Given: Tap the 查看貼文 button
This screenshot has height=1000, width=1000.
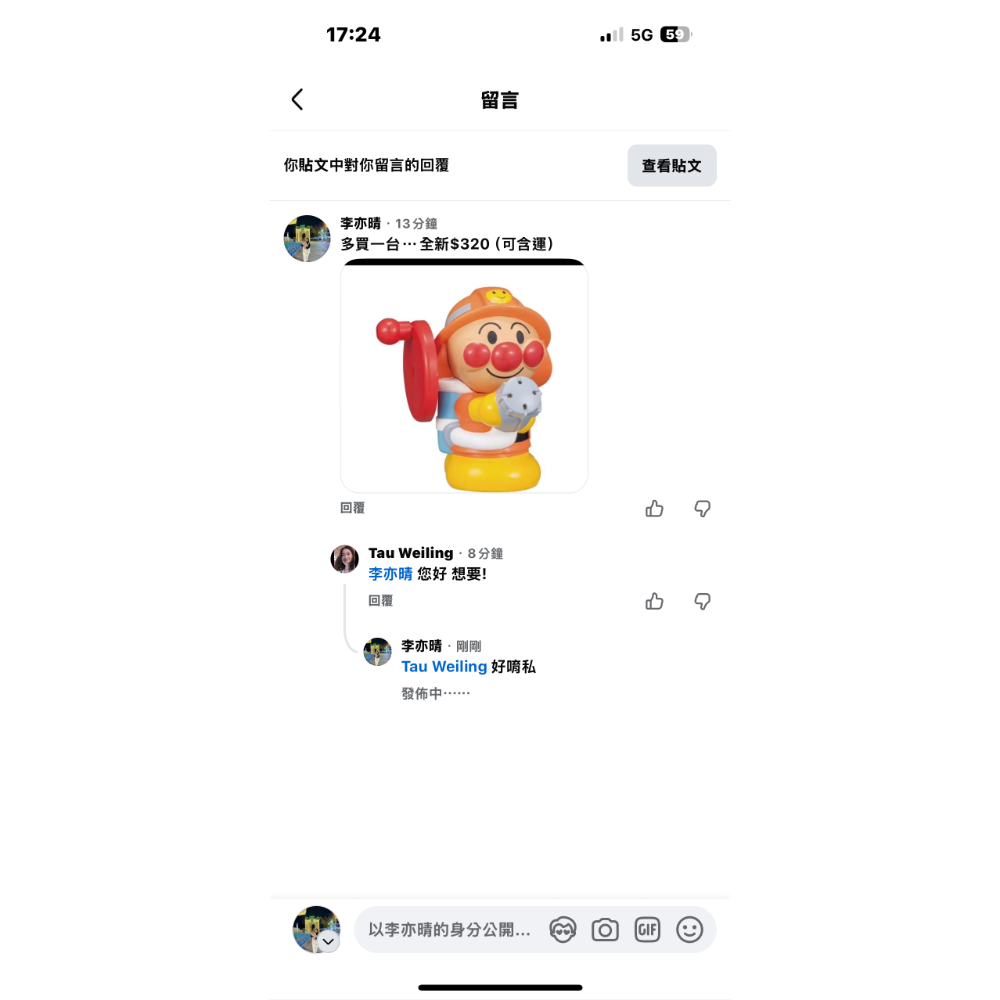Looking at the screenshot, I should 671,166.
